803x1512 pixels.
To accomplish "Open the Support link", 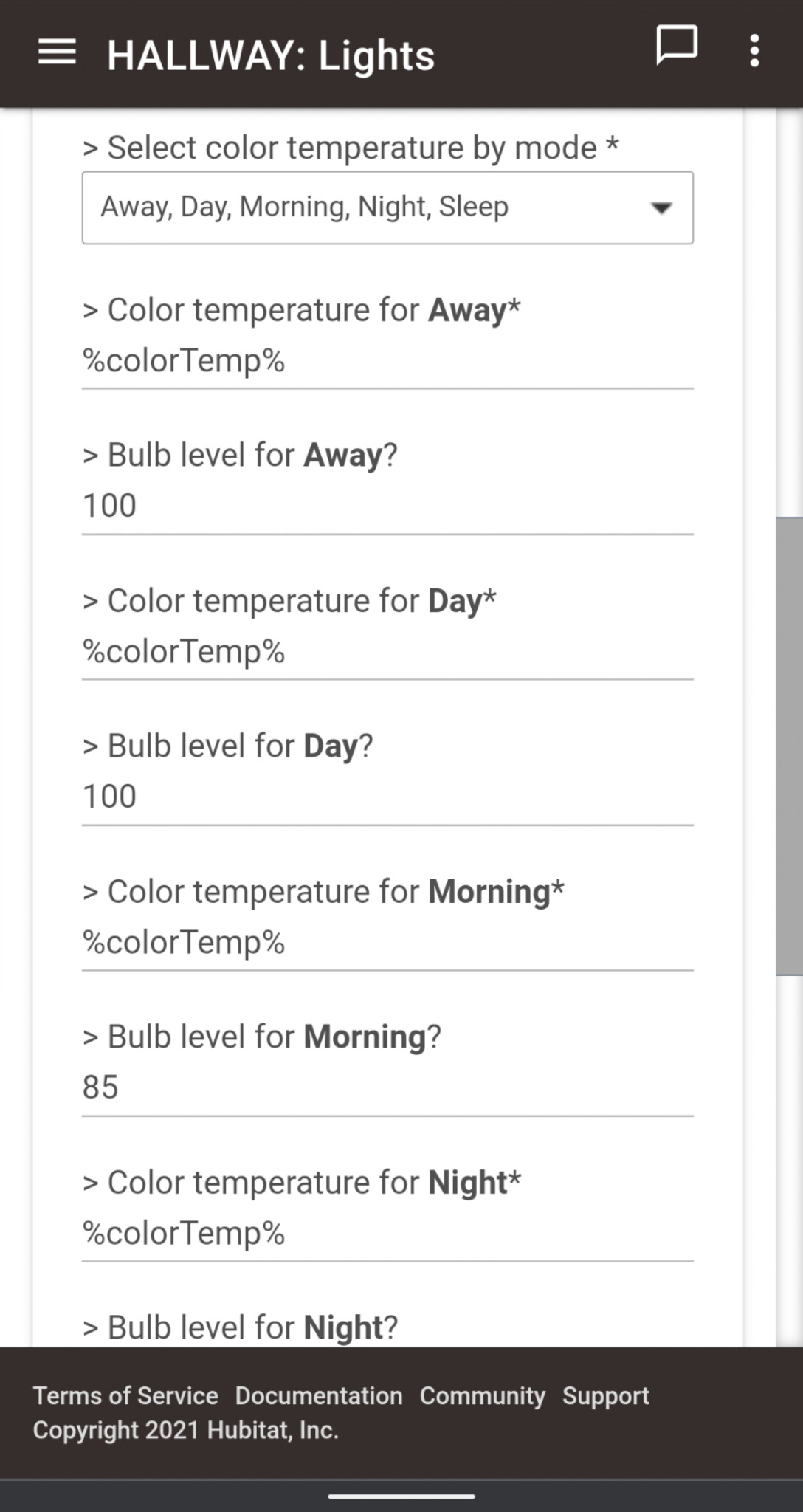I will click(607, 1395).
